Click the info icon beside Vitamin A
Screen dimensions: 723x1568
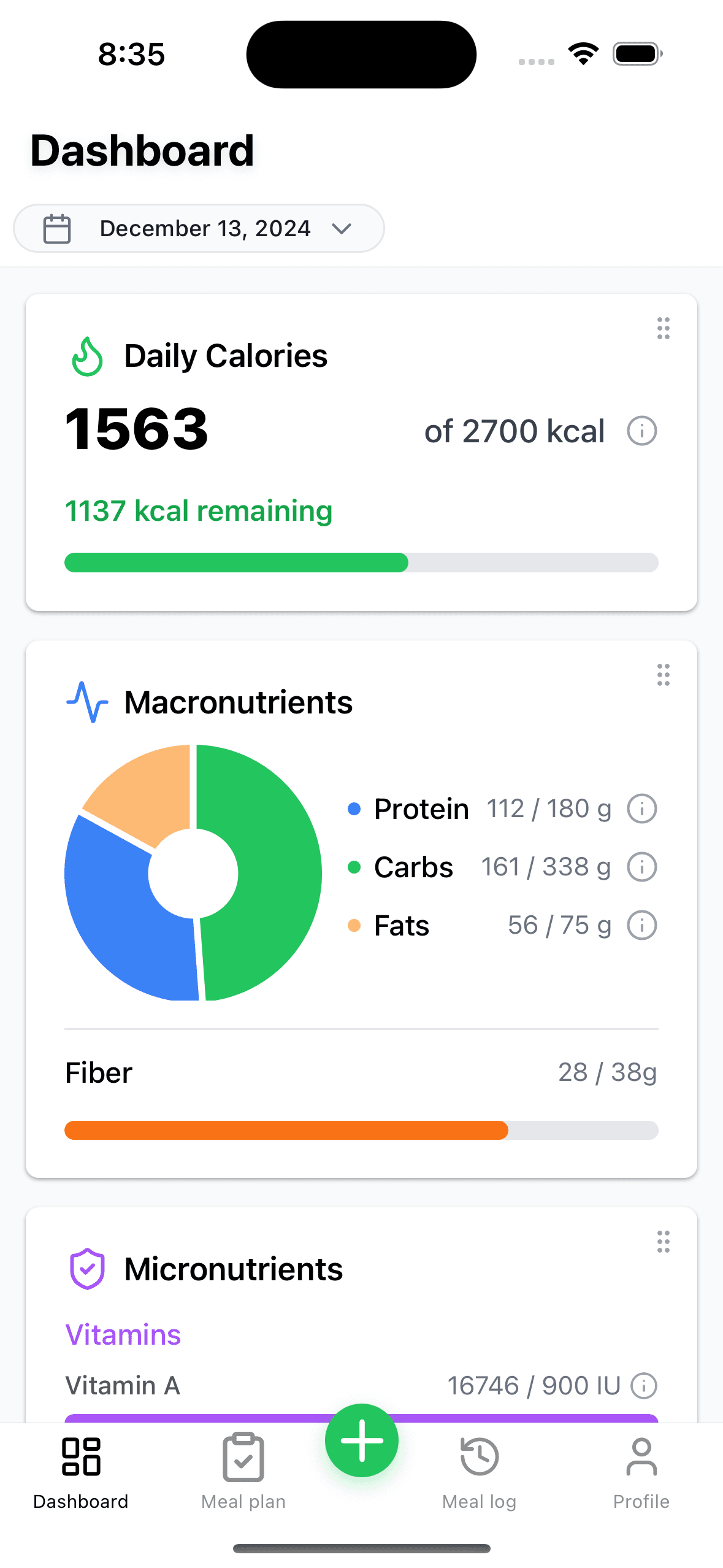click(x=644, y=1385)
